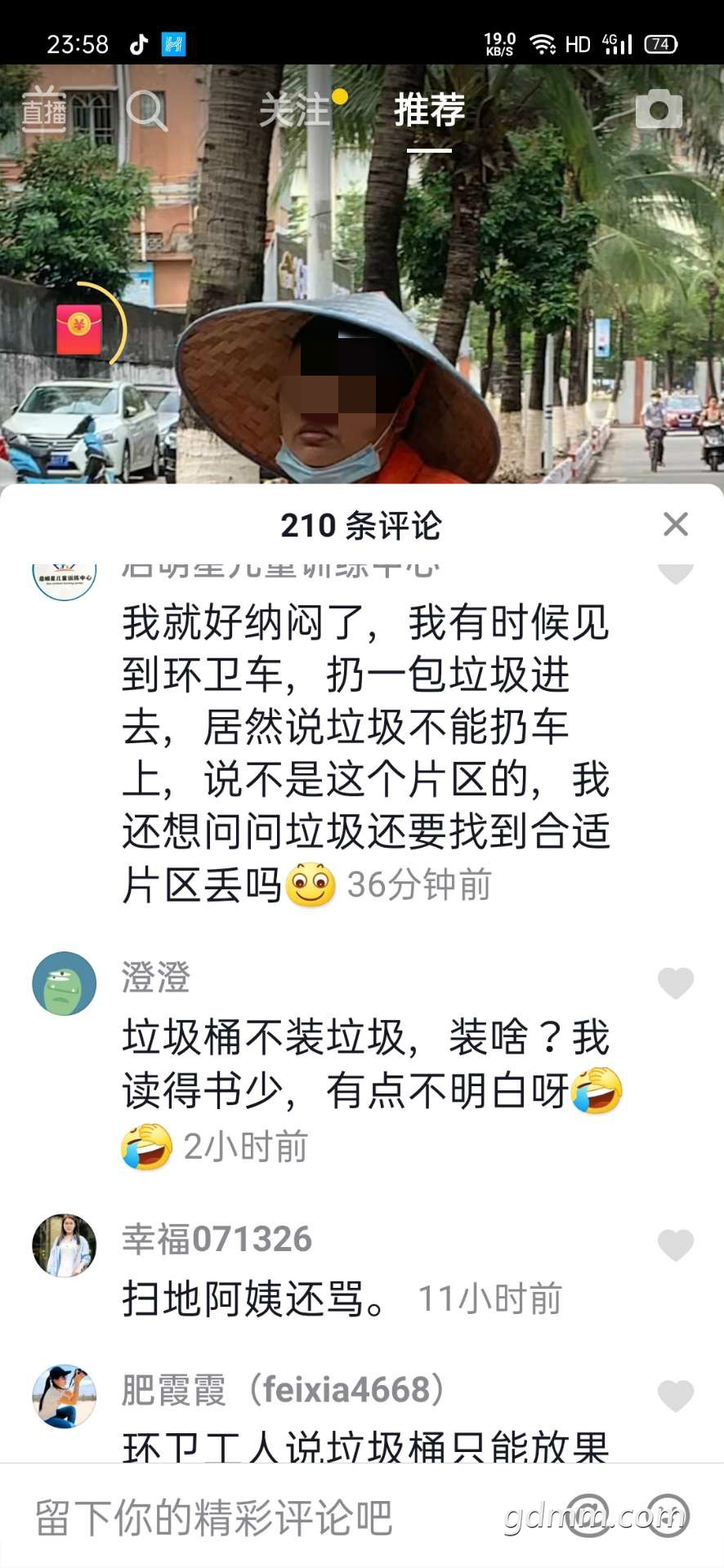This screenshot has width=724, height=1568.
Task: Mention someone with the @ icon
Action: click(x=588, y=1516)
